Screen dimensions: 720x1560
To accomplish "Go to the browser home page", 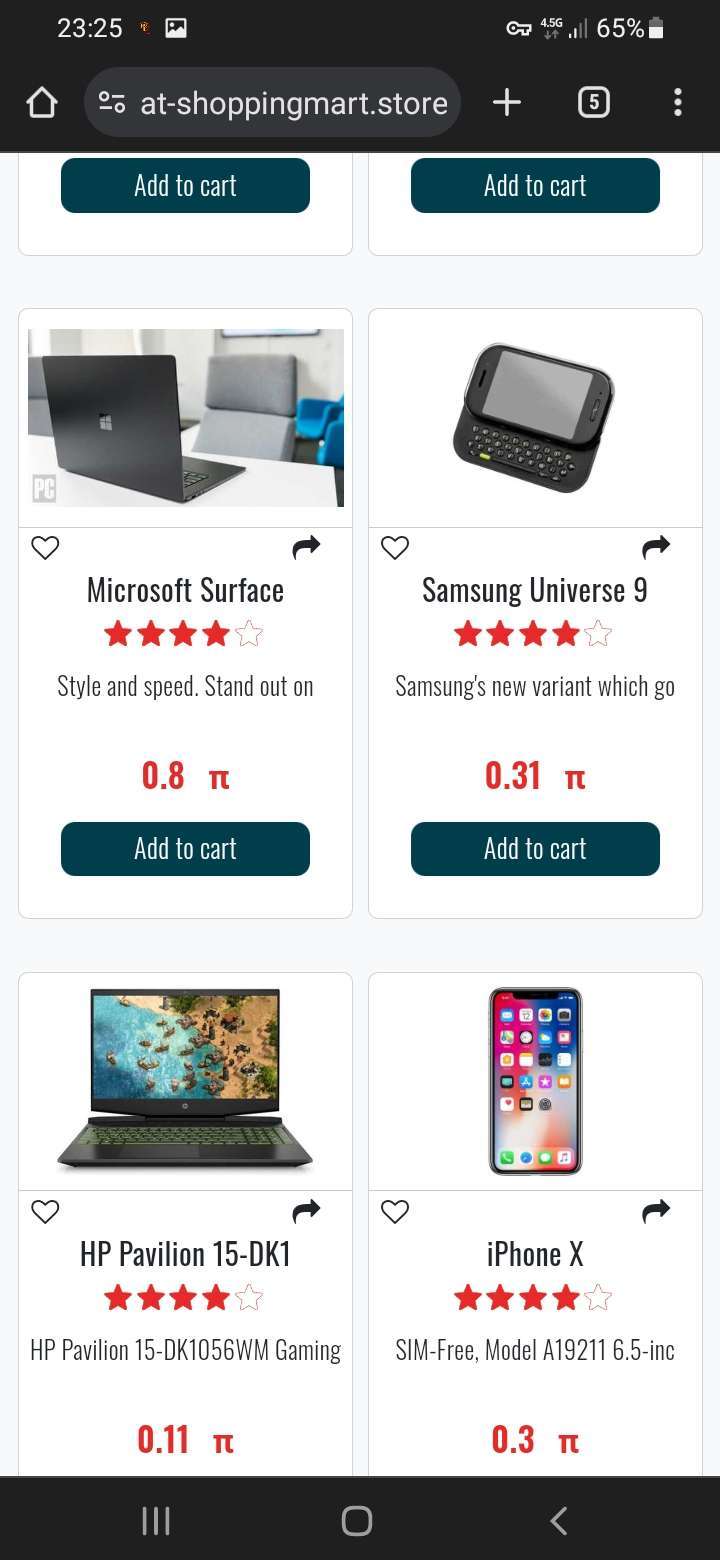I will coord(42,102).
